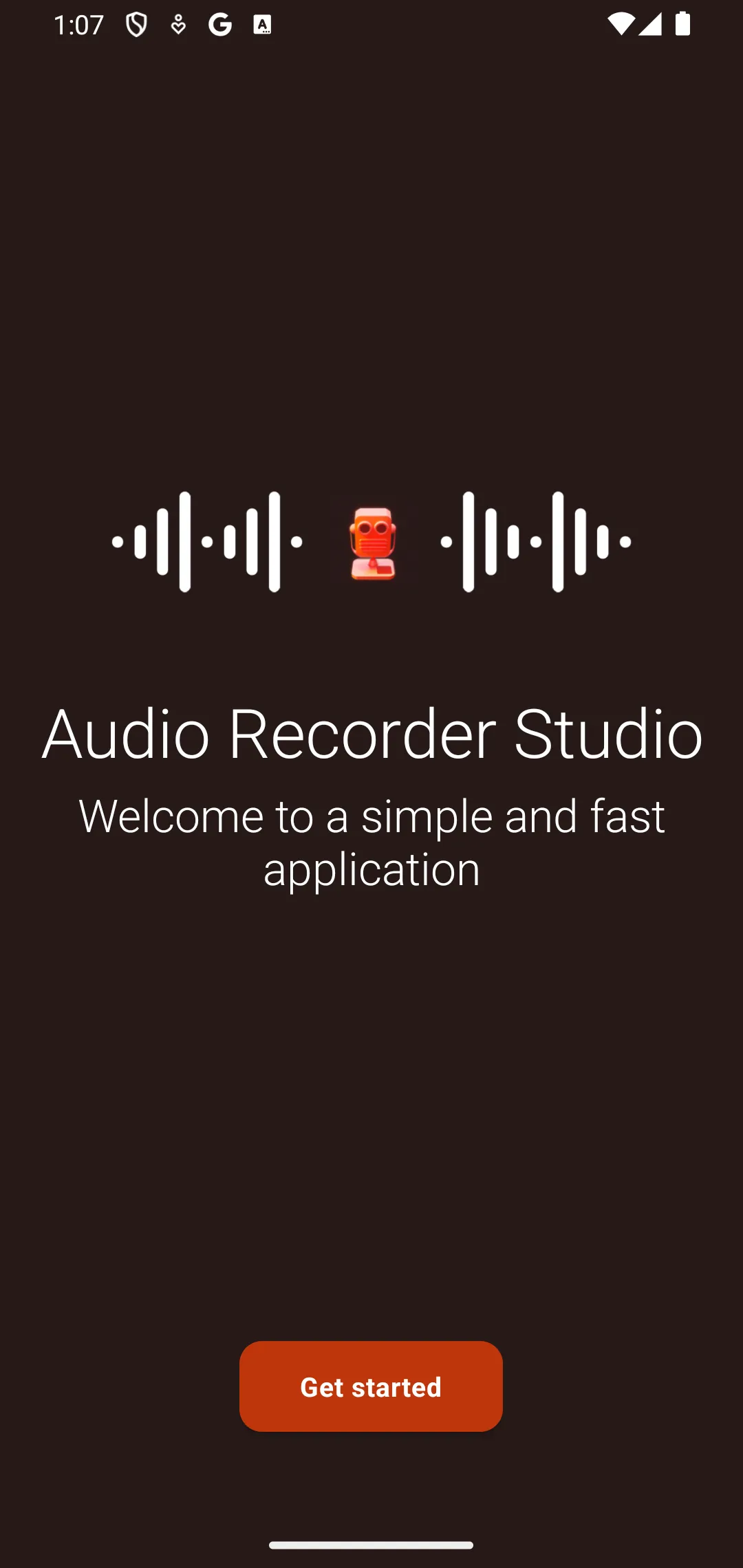
Task: Click the Get started button label
Action: (371, 1387)
